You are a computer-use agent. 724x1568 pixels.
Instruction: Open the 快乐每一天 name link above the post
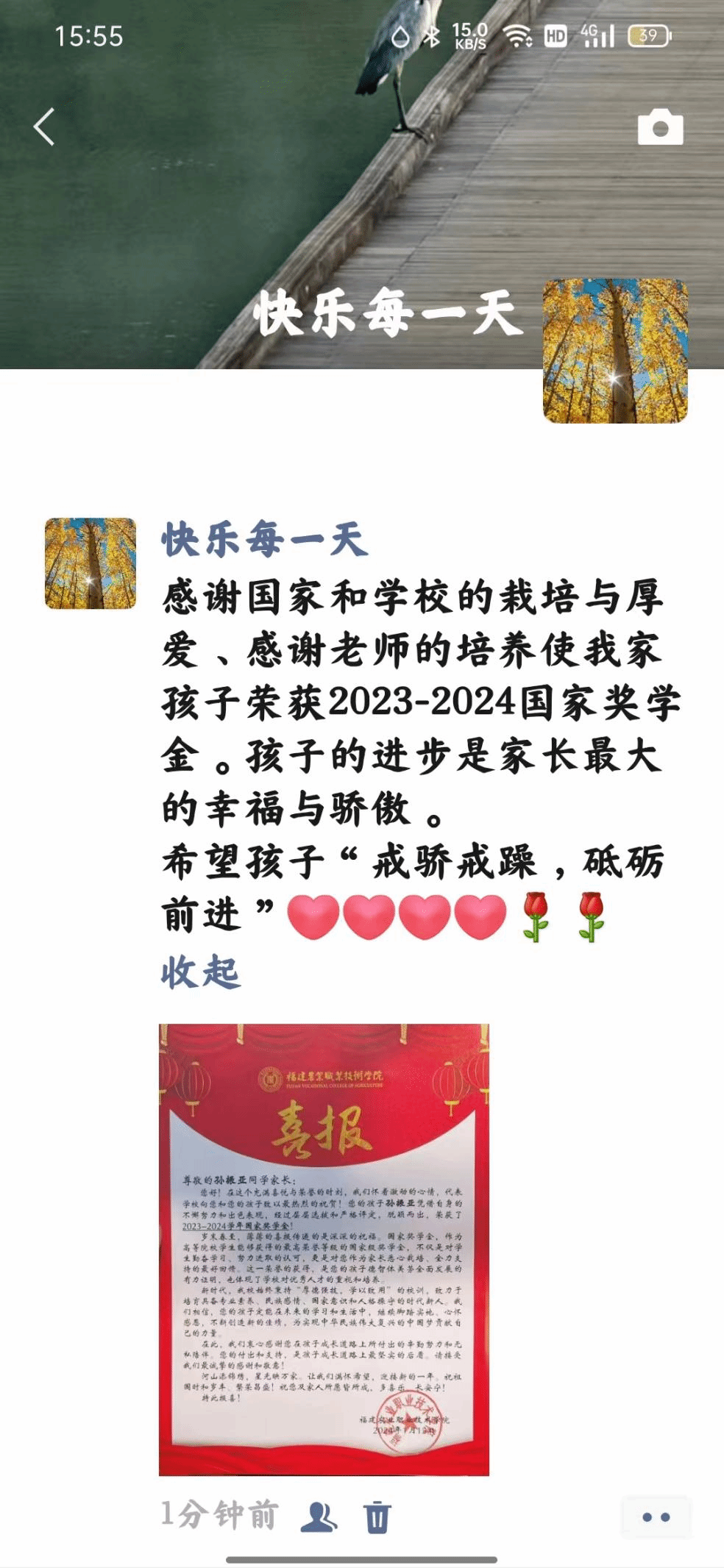[x=264, y=539]
